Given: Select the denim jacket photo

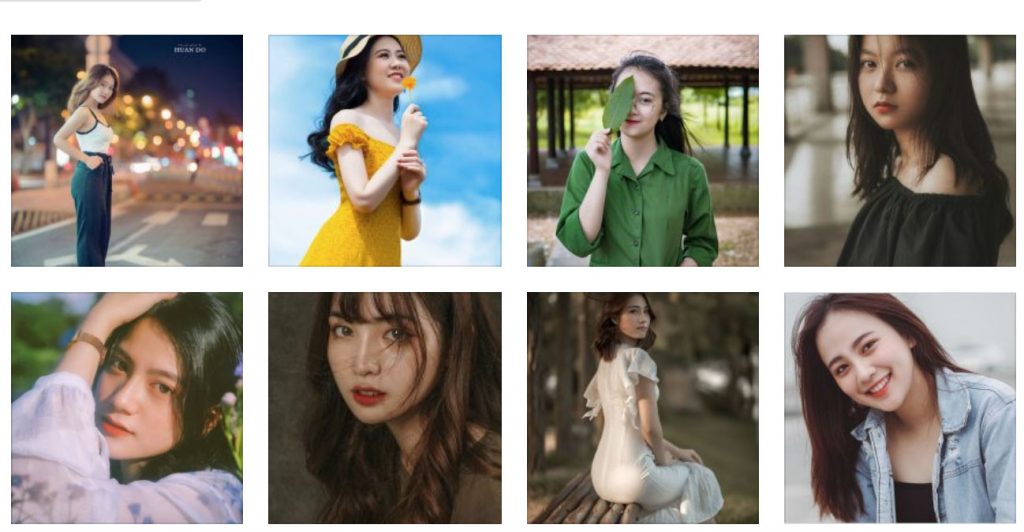Looking at the screenshot, I should pyautogui.click(x=900, y=408).
